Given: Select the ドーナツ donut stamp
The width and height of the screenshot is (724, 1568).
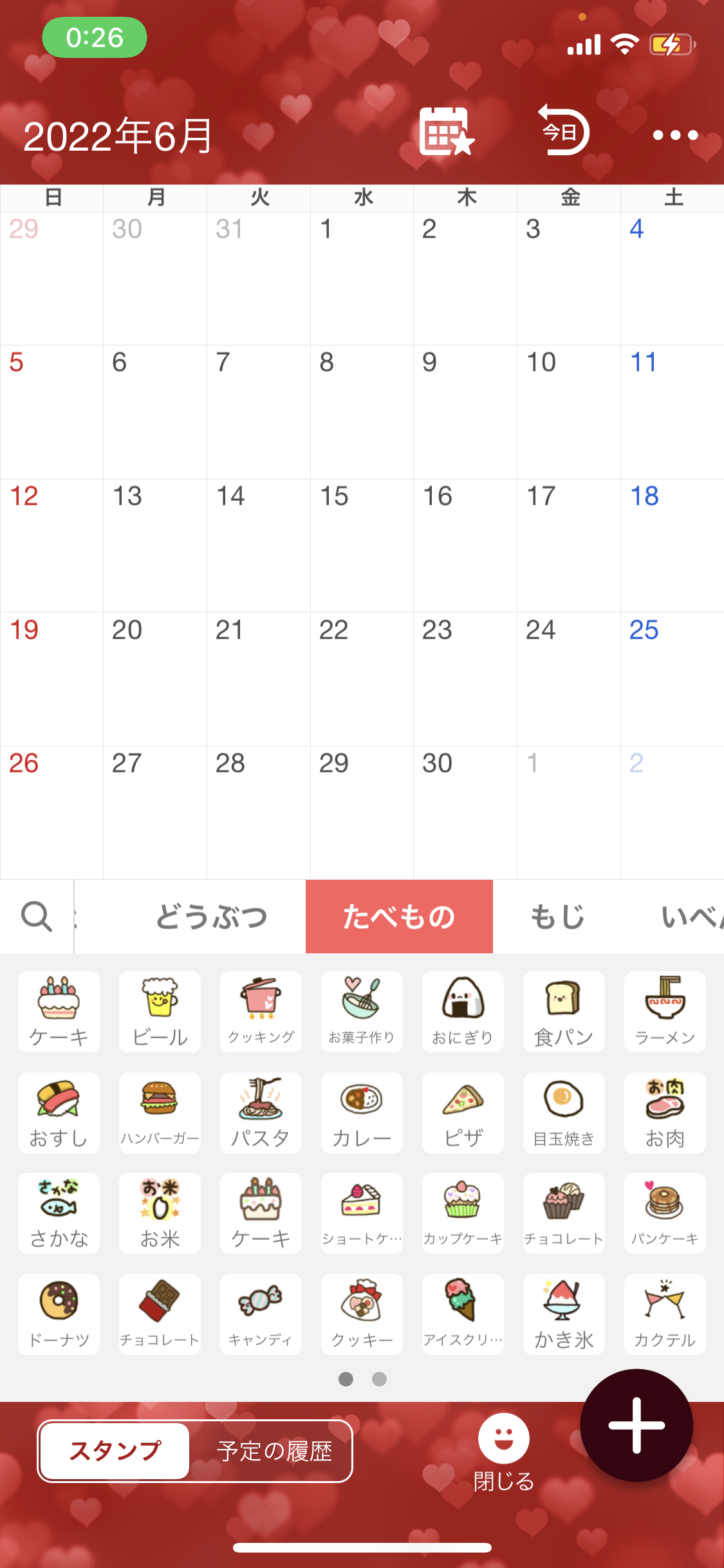Looking at the screenshot, I should [x=59, y=1314].
